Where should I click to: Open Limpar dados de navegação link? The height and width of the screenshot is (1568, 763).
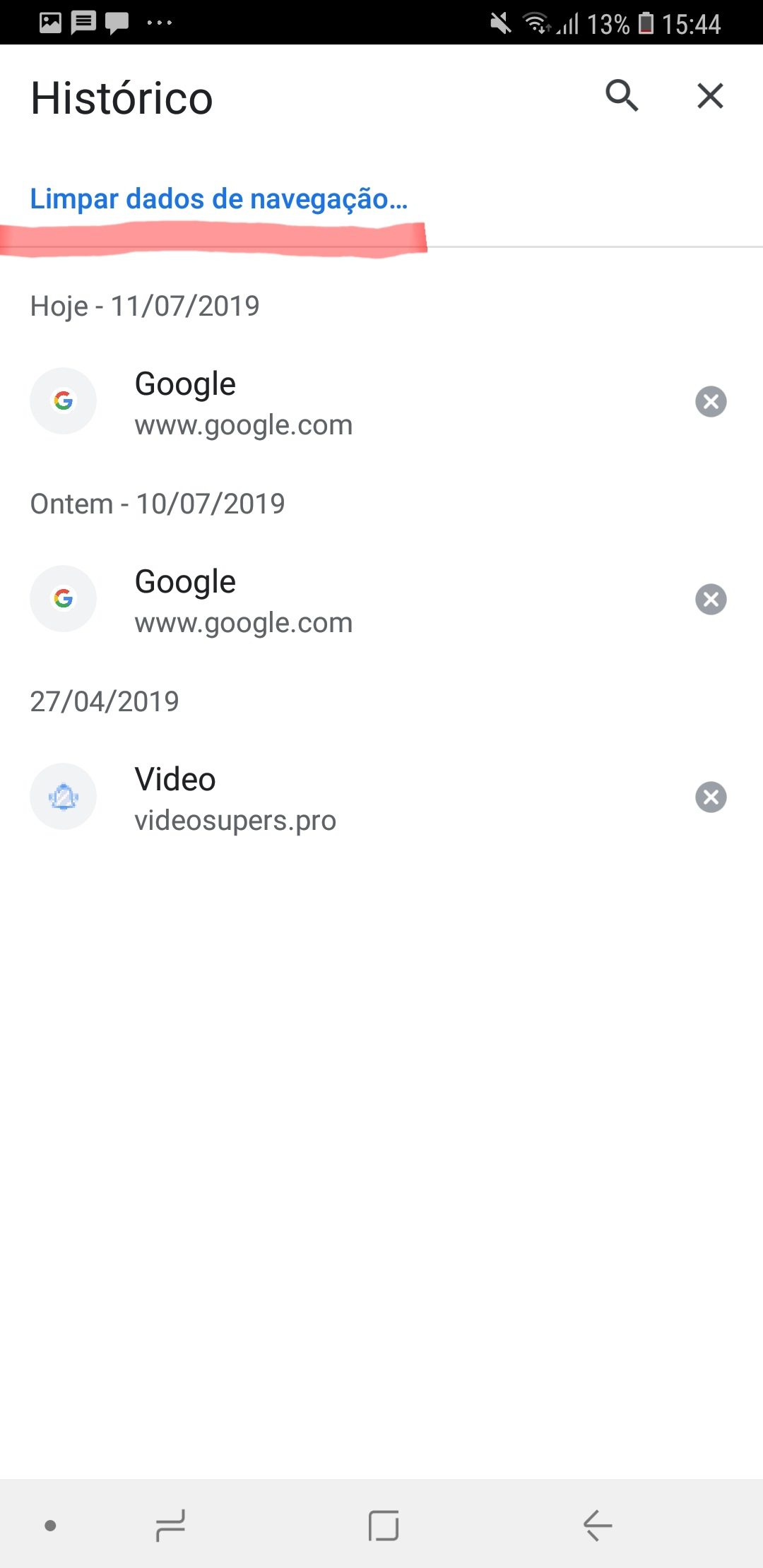pyautogui.click(x=219, y=199)
